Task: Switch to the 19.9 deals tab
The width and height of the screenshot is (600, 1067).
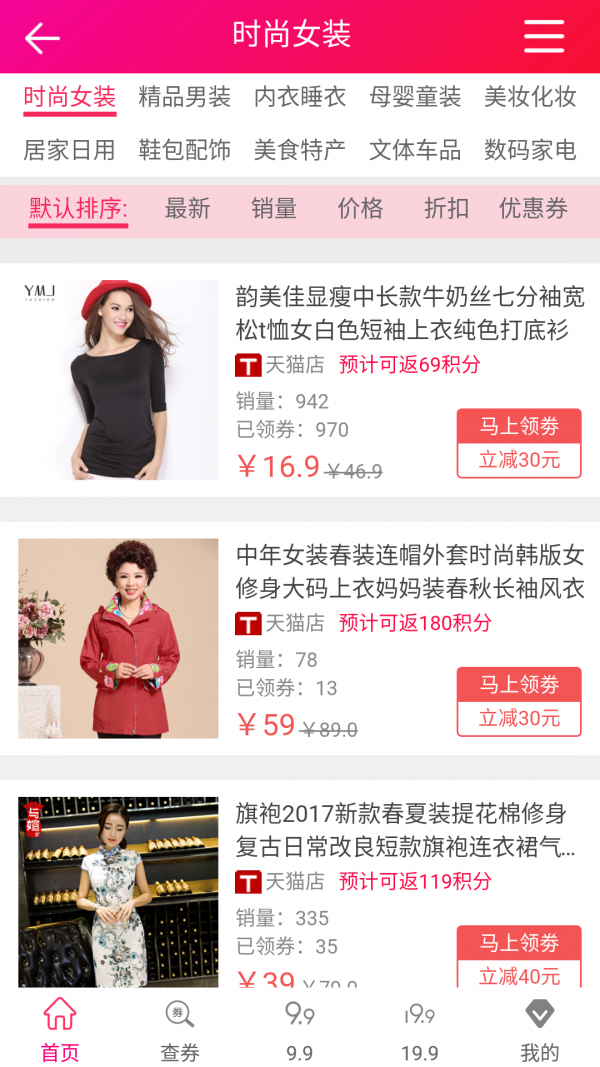Action: coord(420,1030)
